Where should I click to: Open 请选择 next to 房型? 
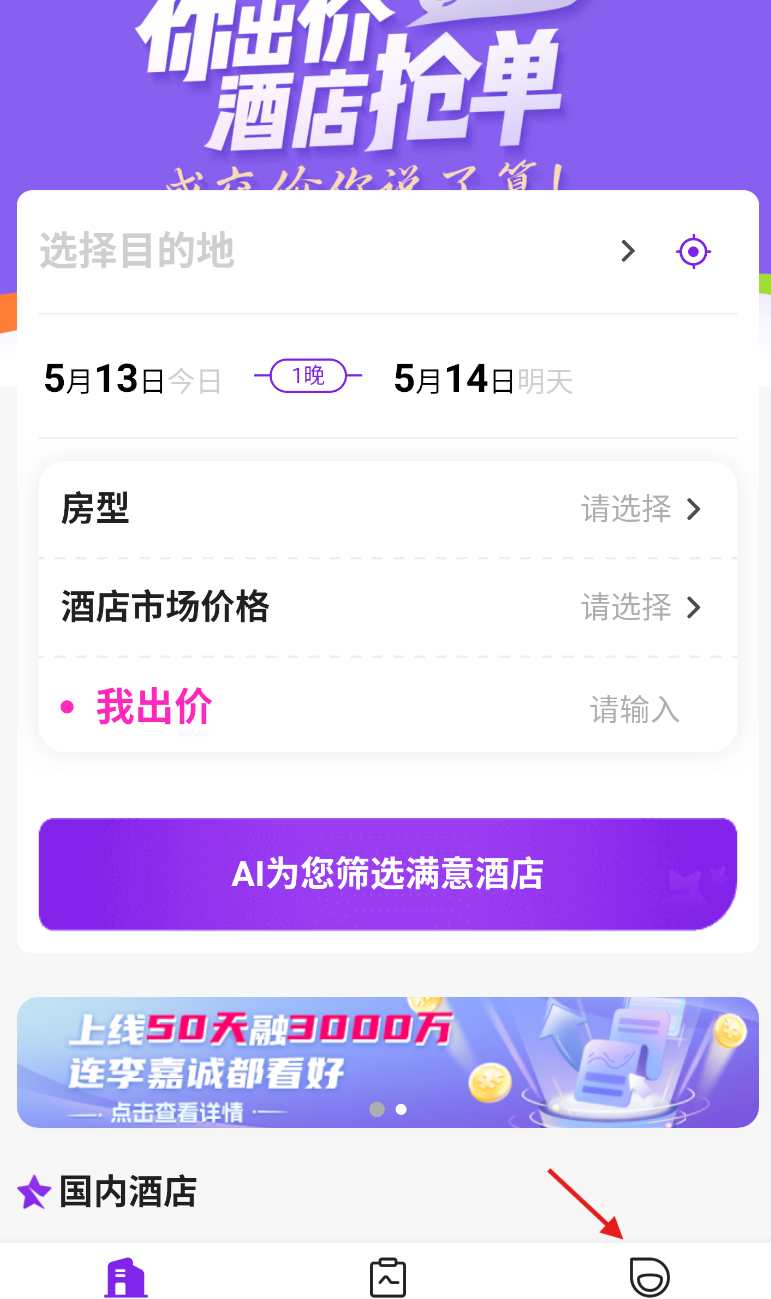pyautogui.click(x=625, y=509)
